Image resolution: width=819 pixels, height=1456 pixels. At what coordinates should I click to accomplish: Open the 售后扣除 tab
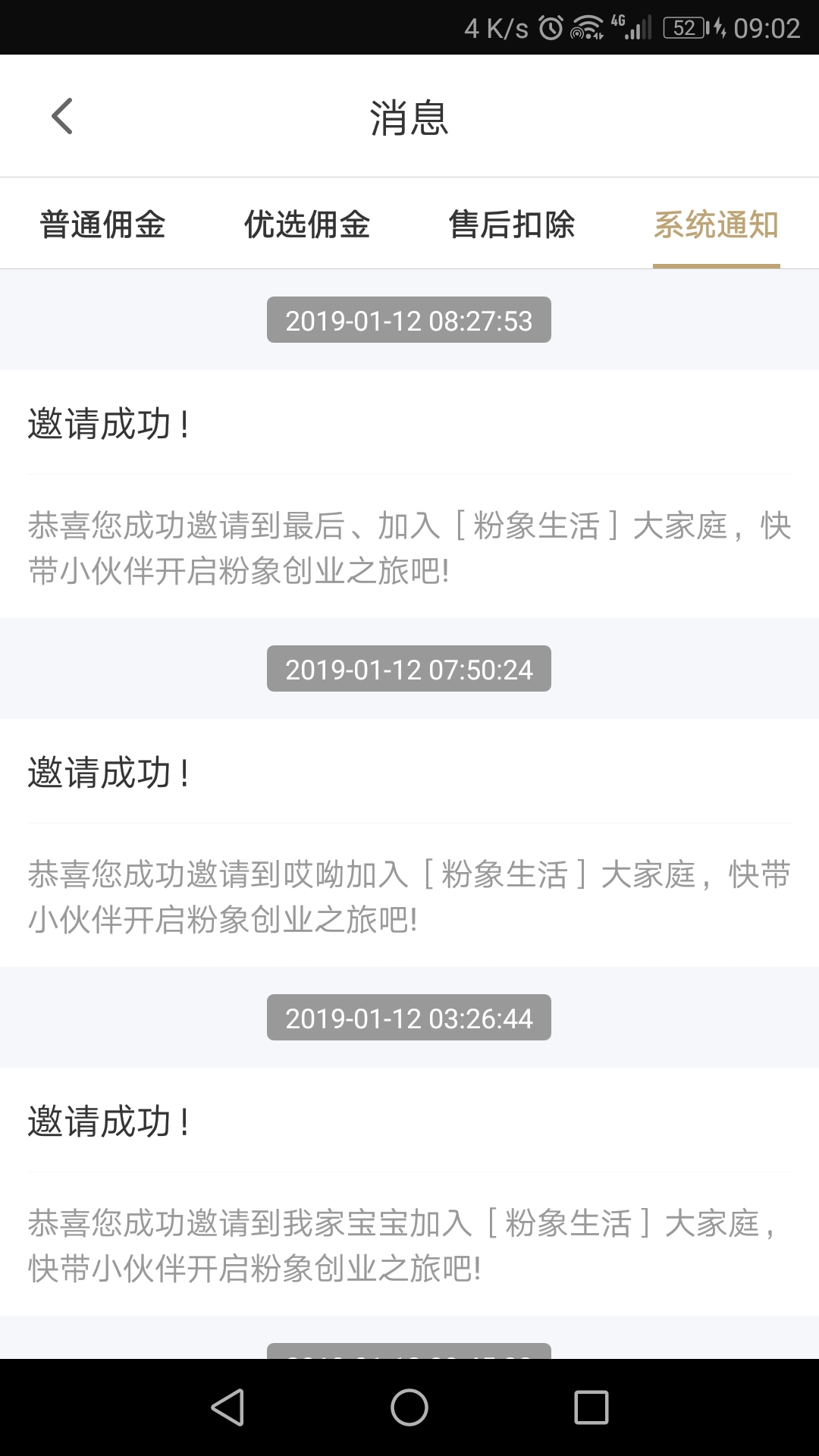pos(512,224)
